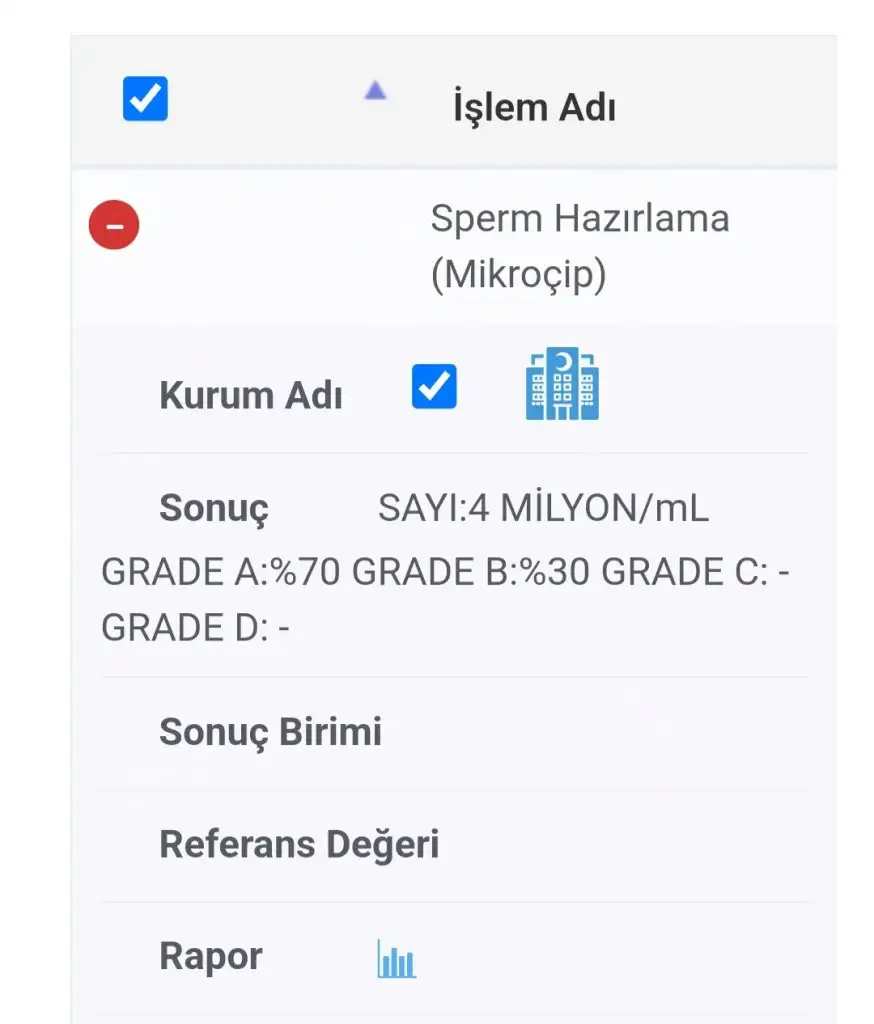Viewport: 874px width, 1024px height.
Task: Collapse the Sperm Hazırlama row details
Action: coord(115,226)
